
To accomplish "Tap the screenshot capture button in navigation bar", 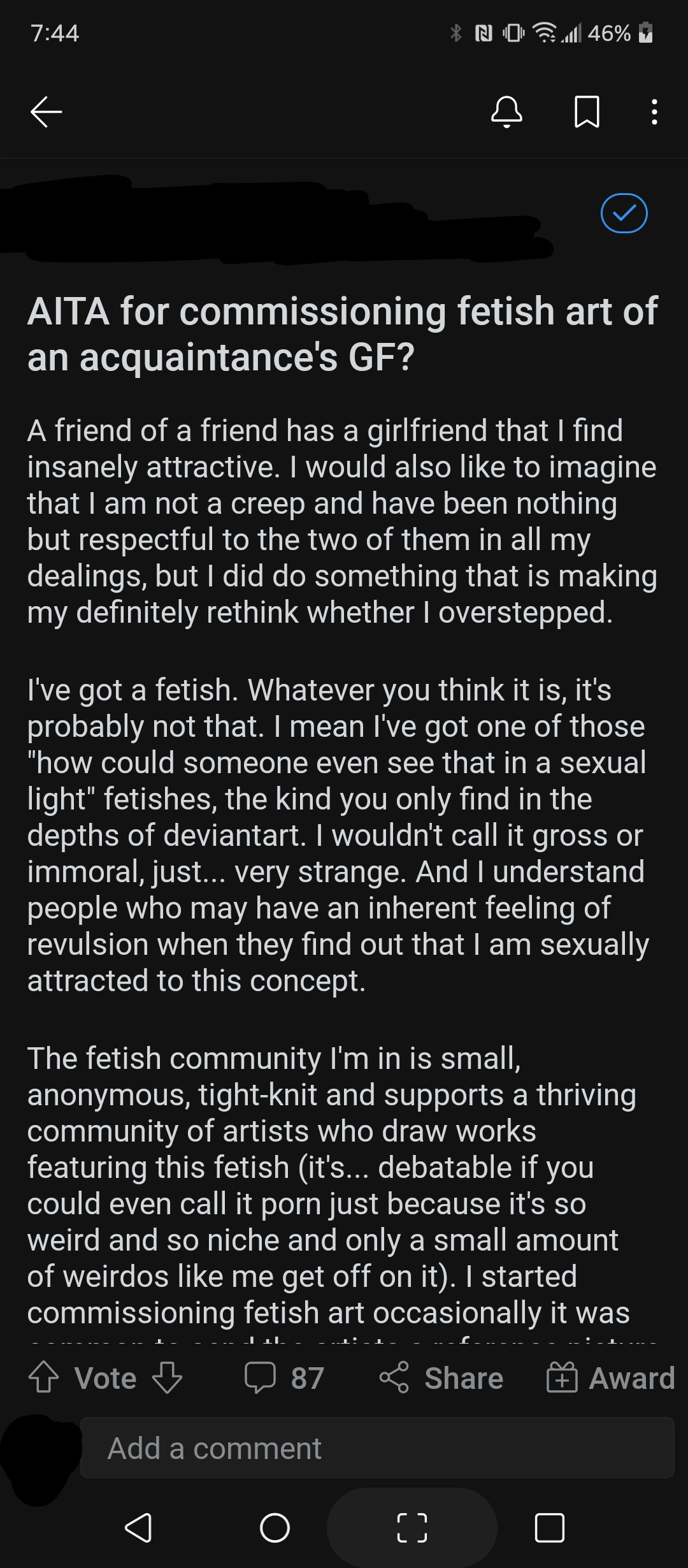I will 412,1528.
